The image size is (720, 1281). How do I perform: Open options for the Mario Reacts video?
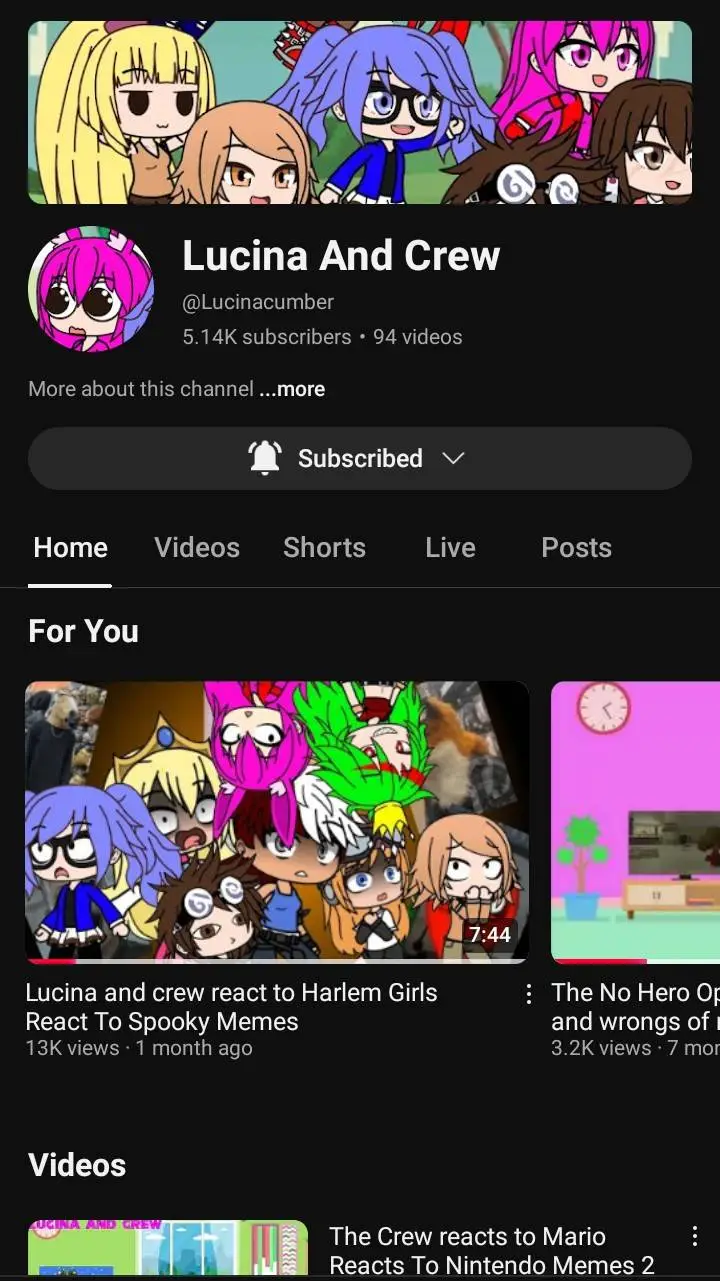tap(695, 1236)
